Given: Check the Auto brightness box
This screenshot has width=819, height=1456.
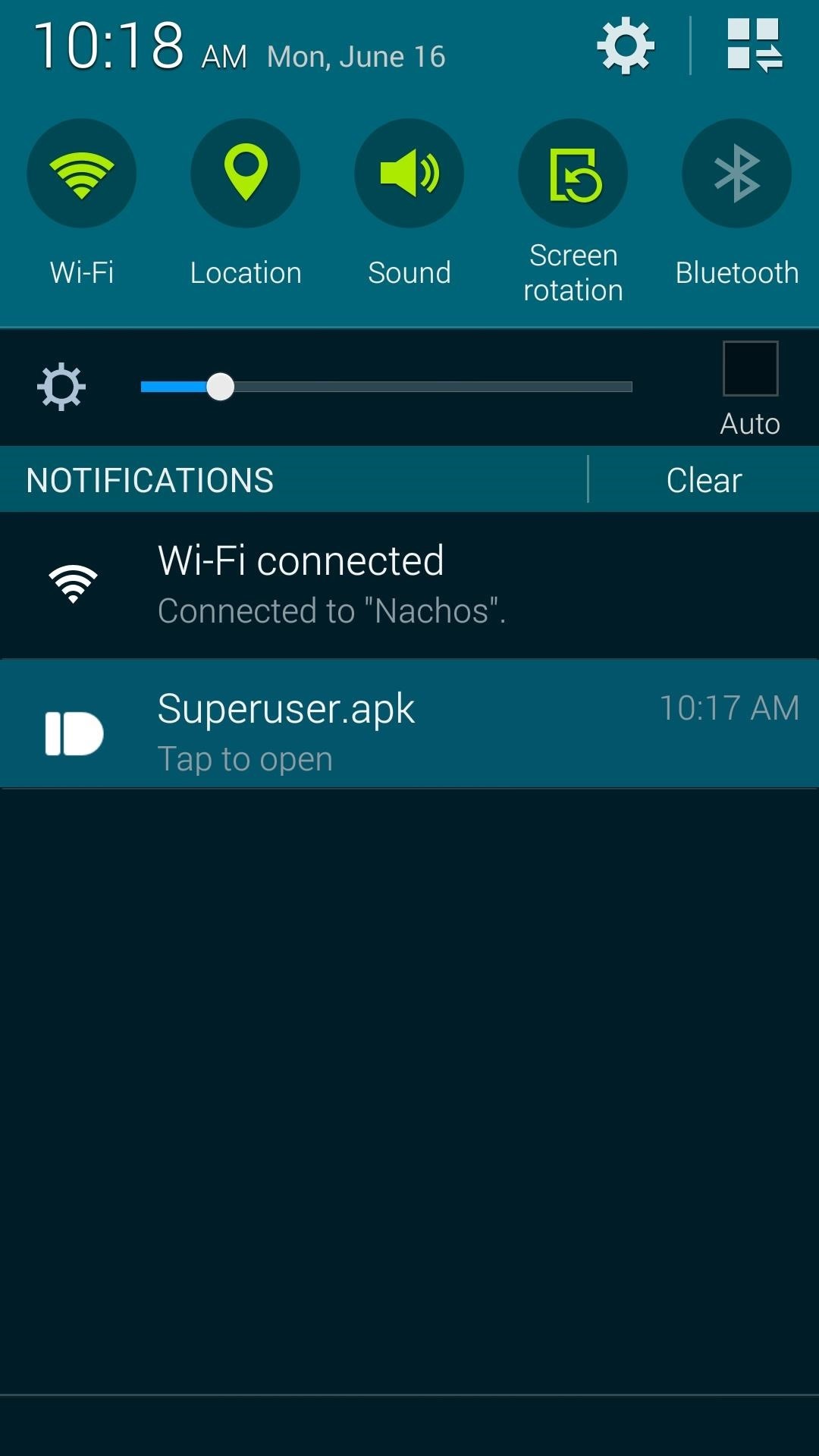Looking at the screenshot, I should [750, 369].
